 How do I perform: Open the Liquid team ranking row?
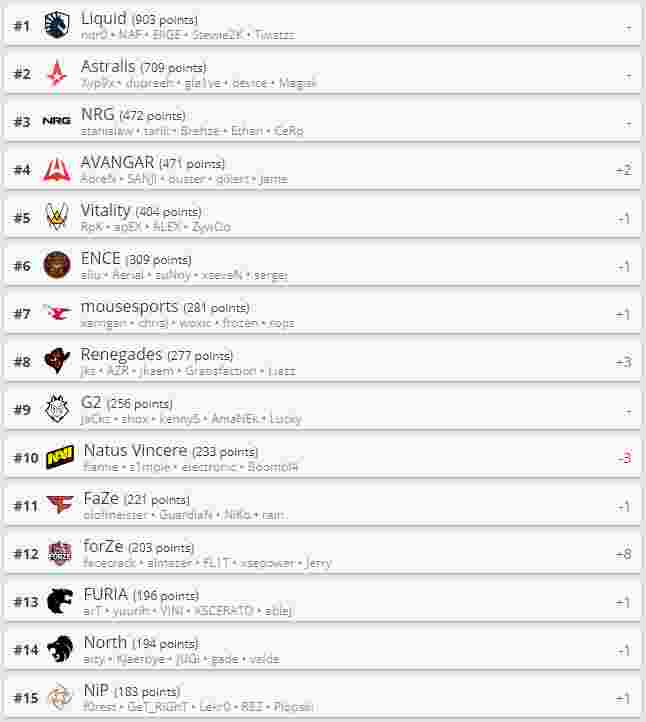322,26
